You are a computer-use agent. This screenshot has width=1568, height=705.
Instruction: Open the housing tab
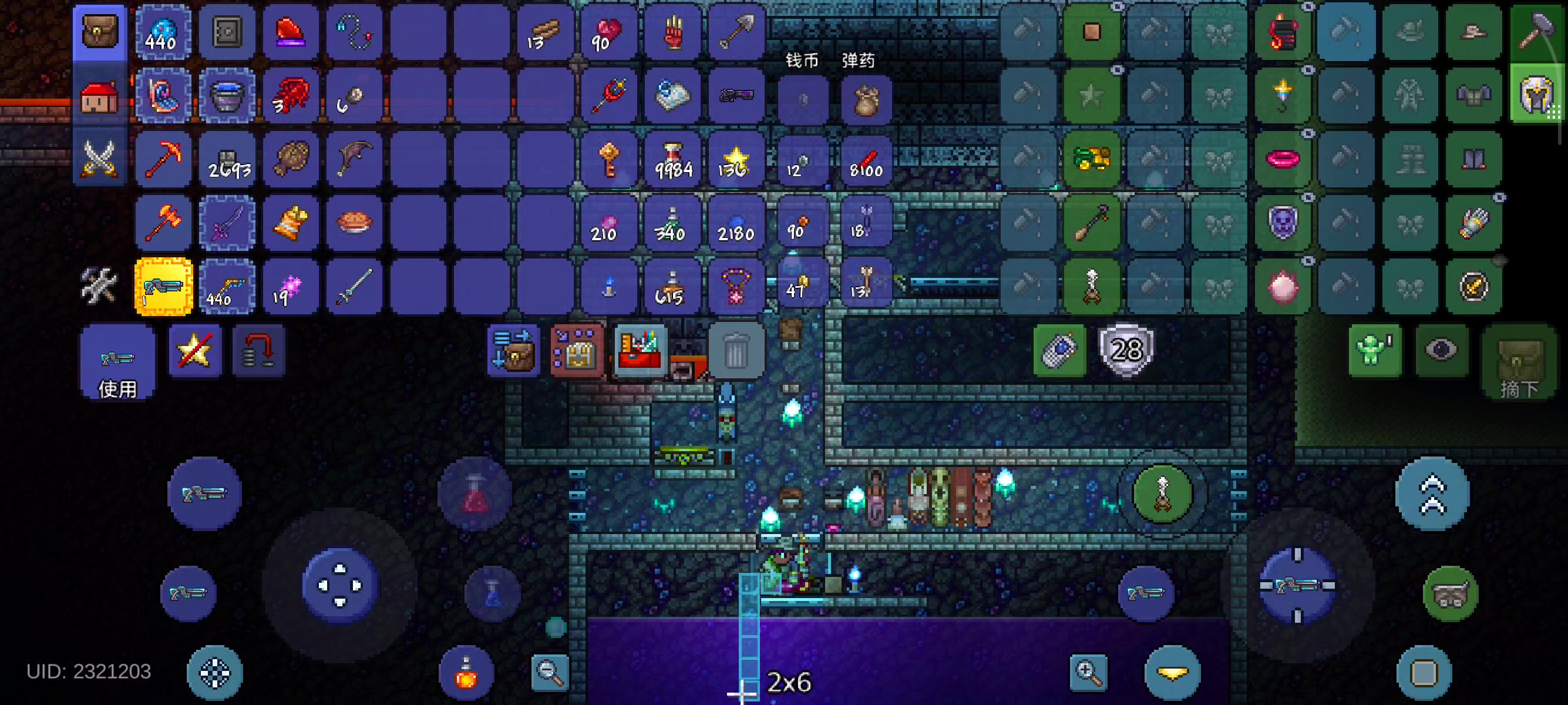tap(99, 97)
